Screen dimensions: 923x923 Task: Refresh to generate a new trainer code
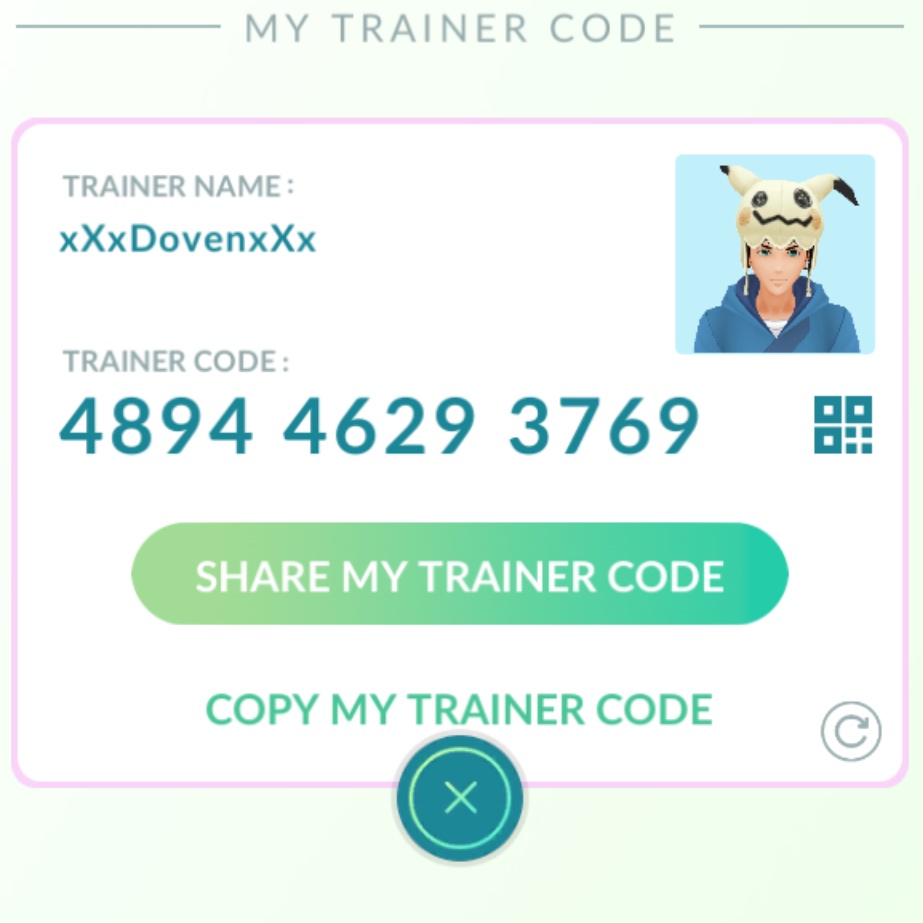click(x=851, y=732)
